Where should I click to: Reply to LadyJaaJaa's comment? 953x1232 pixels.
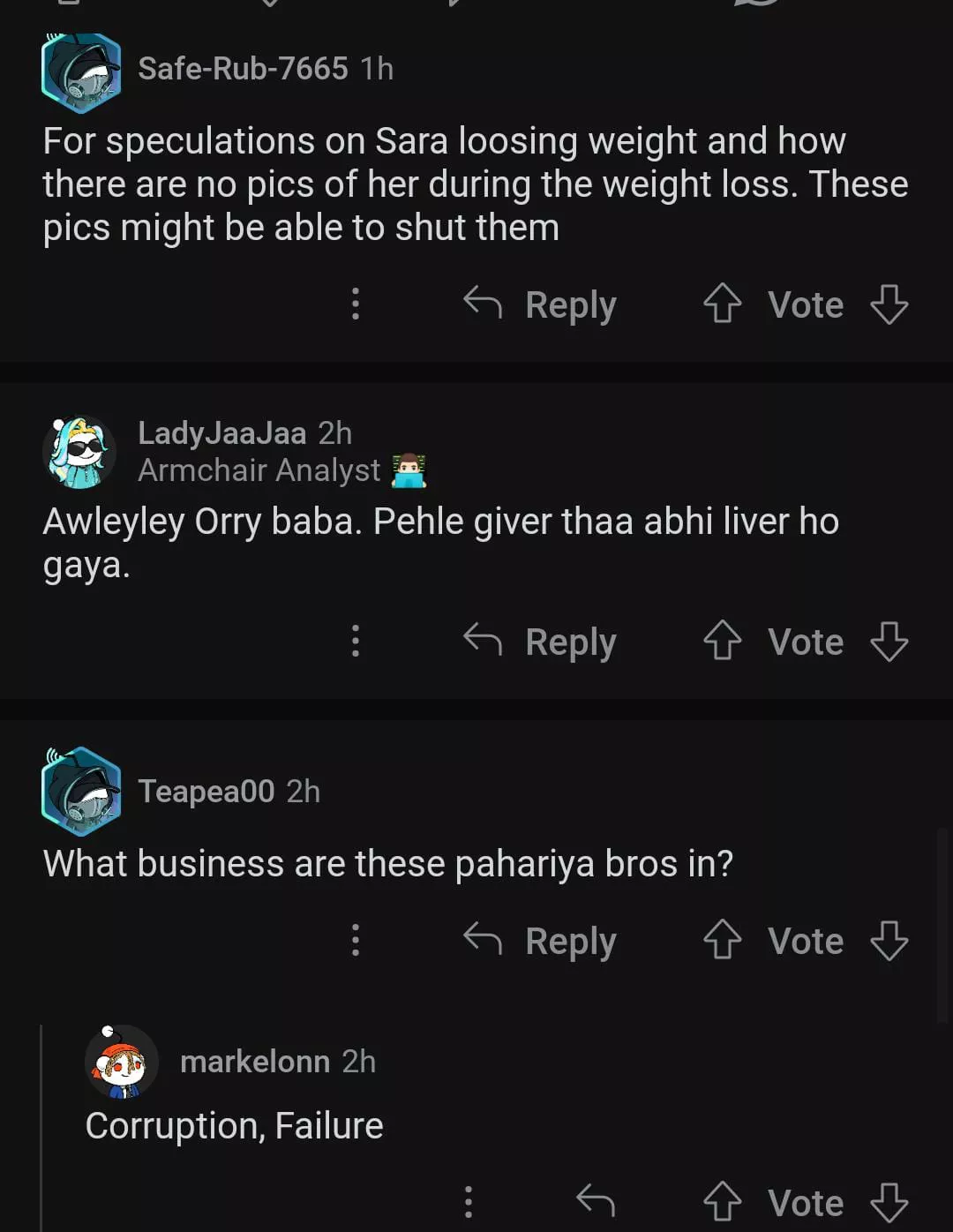540,642
